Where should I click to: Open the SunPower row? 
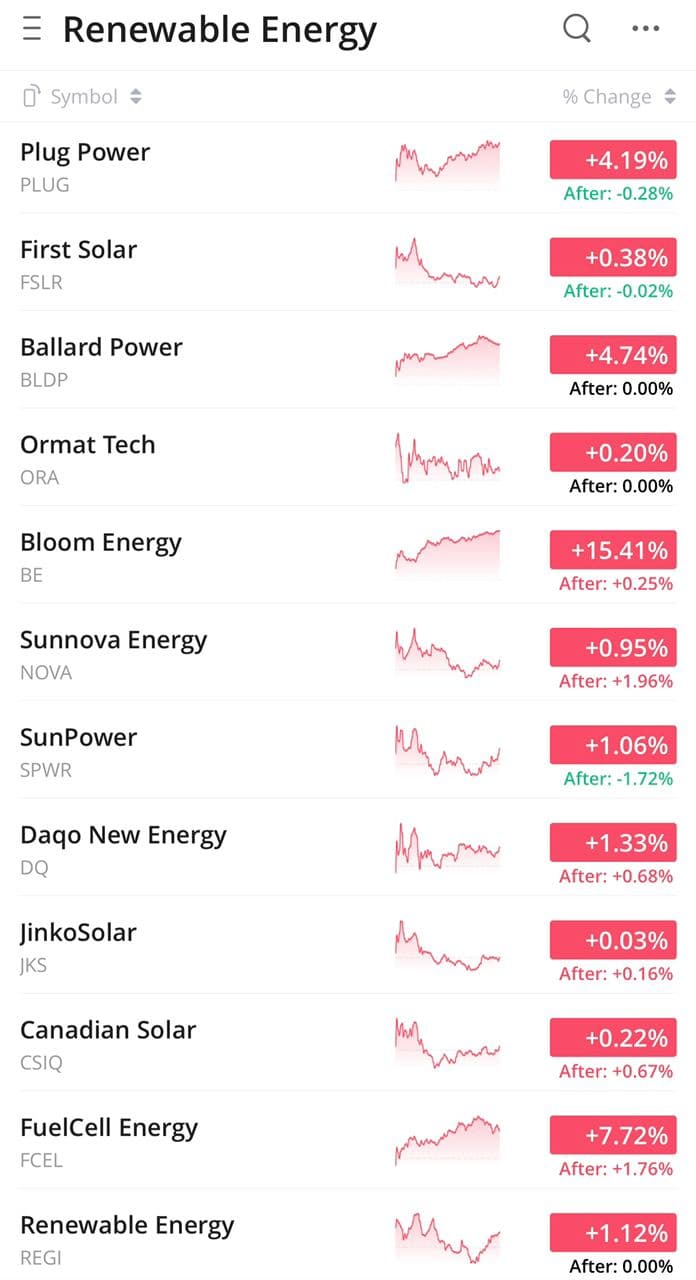[348, 752]
